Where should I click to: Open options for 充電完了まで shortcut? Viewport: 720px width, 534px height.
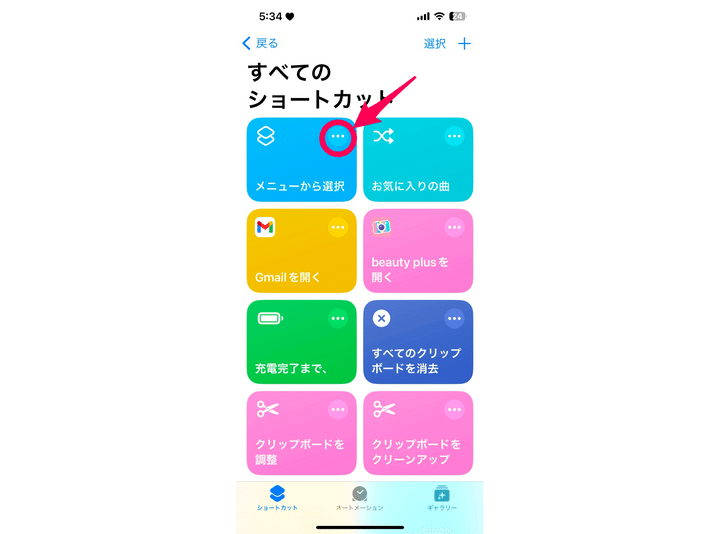click(x=338, y=319)
